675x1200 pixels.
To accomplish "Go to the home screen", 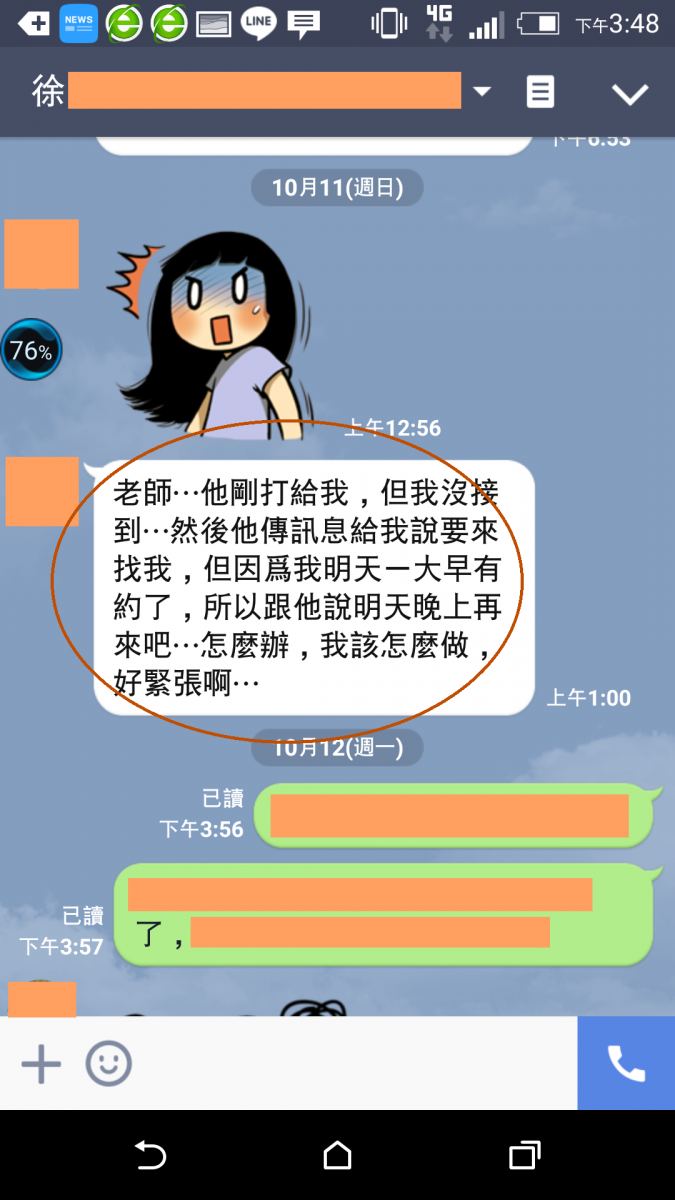I will (338, 1156).
